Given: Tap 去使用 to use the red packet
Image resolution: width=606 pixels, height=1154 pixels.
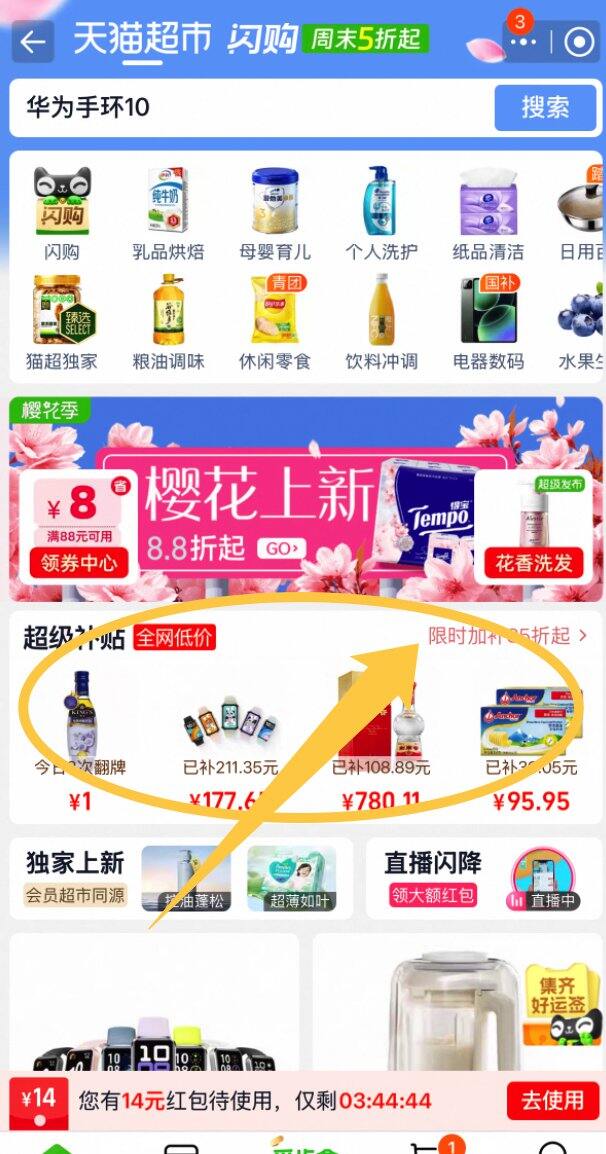Looking at the screenshot, I should click(552, 1101).
